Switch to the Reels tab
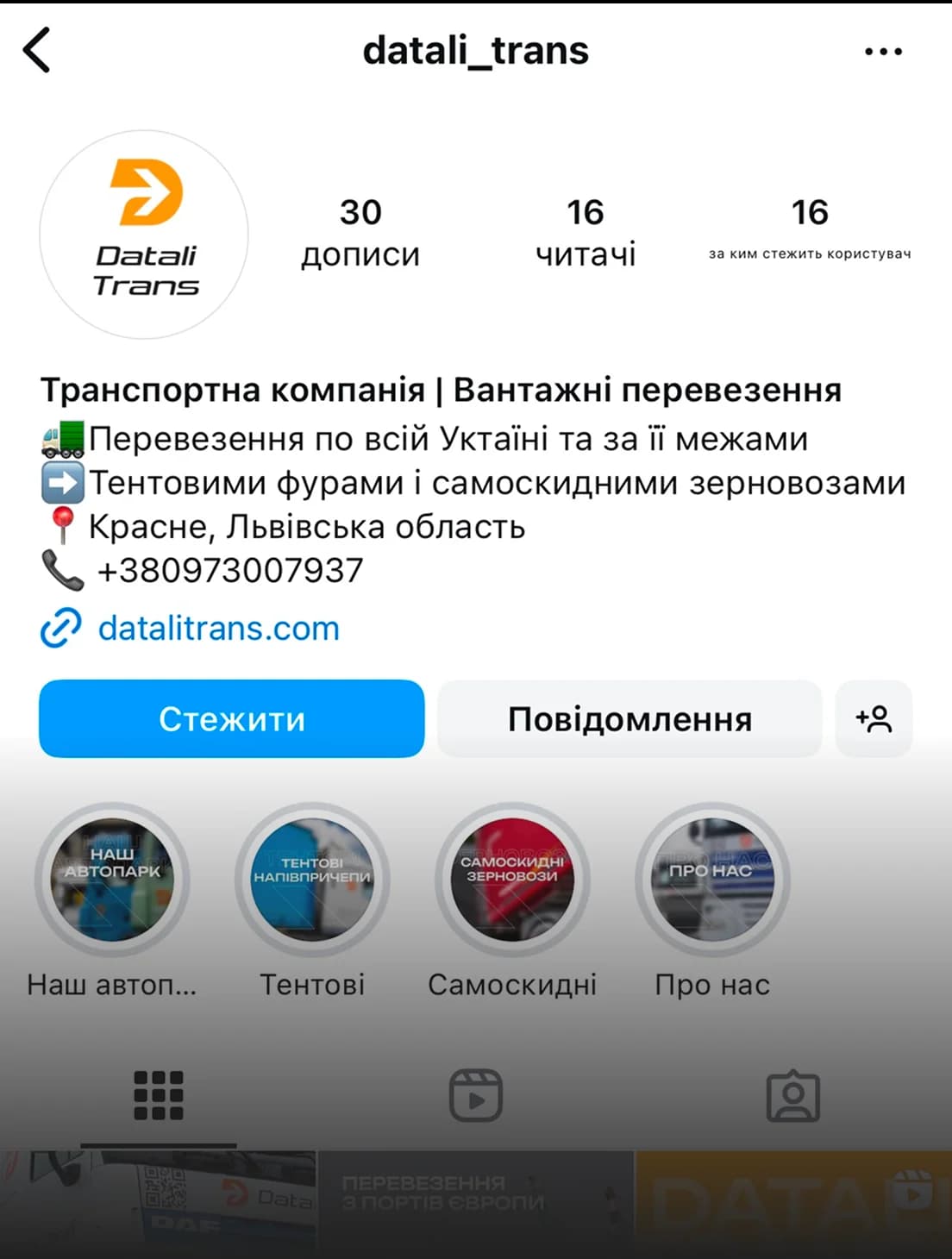952x1259 pixels. (x=476, y=1095)
